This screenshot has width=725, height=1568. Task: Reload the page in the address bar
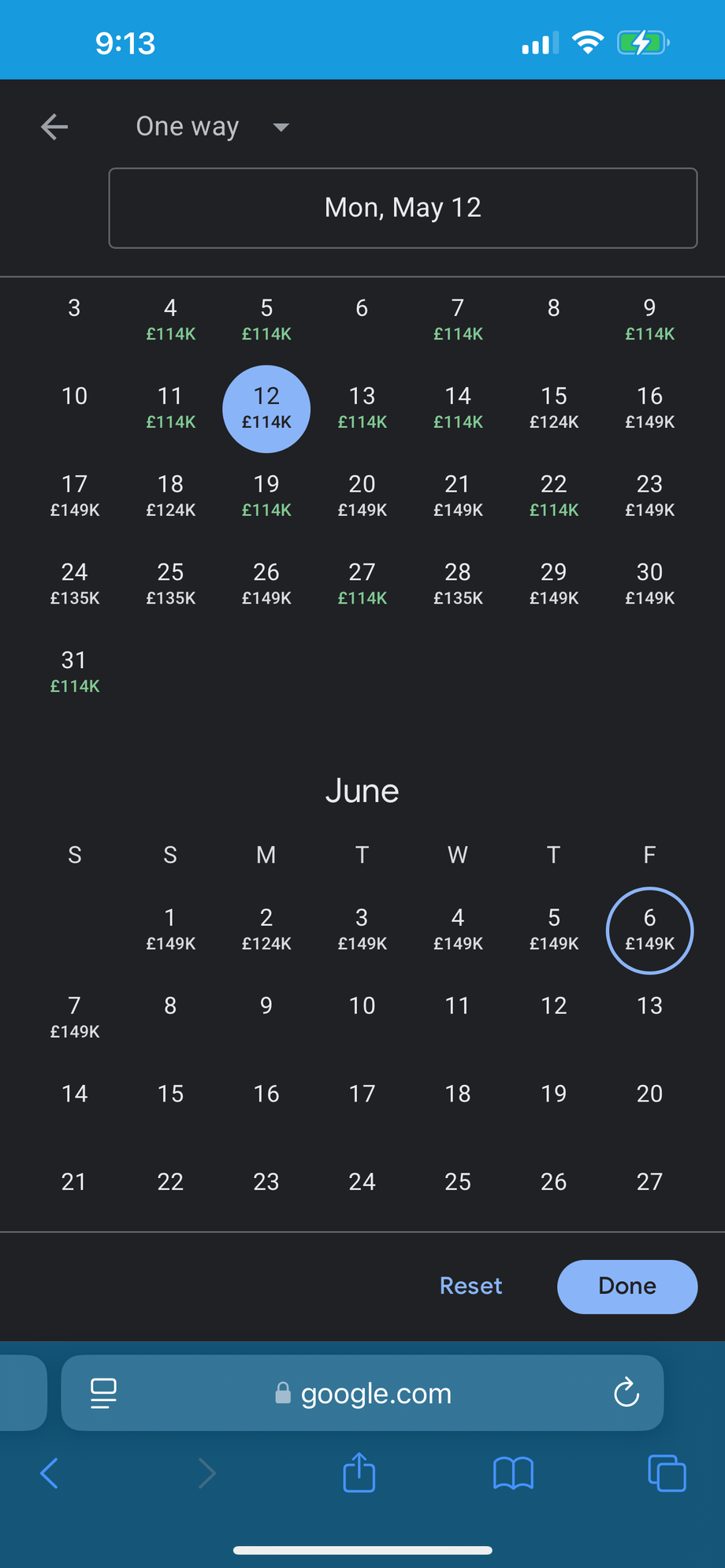click(x=626, y=1393)
